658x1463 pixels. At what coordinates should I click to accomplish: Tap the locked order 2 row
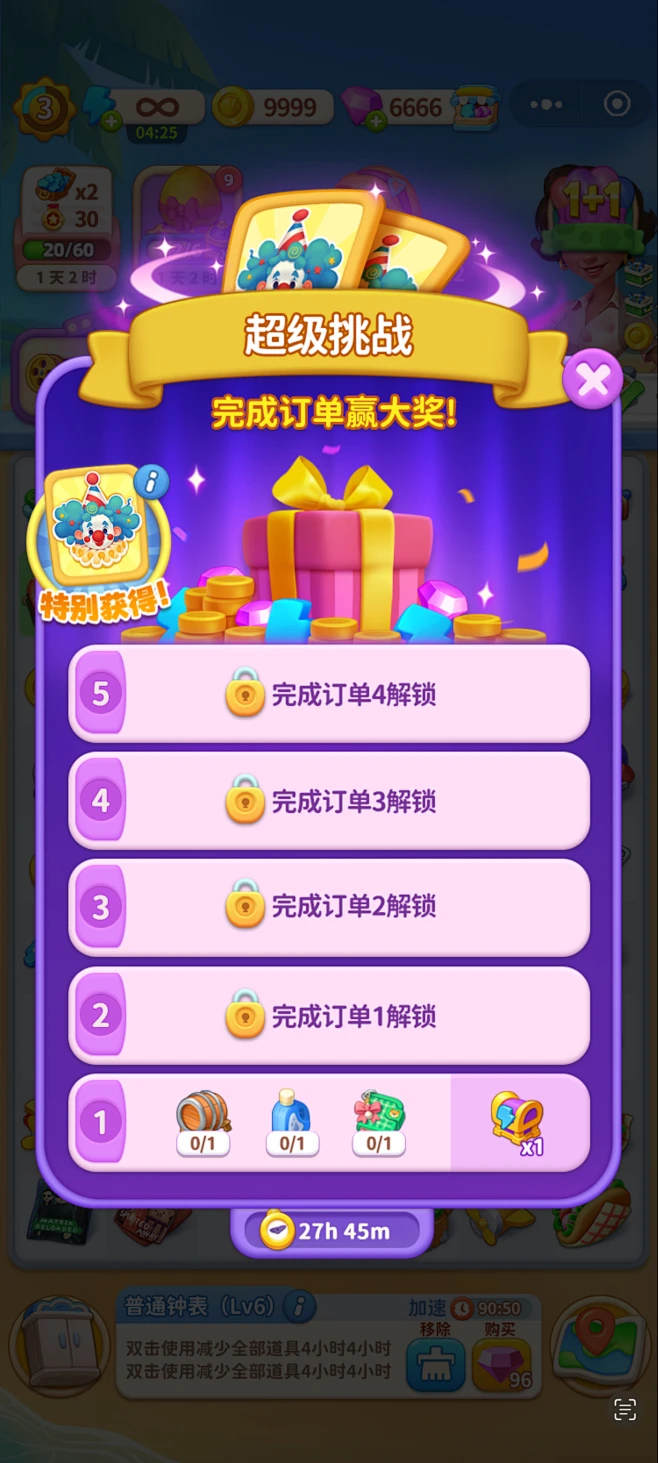click(329, 1015)
